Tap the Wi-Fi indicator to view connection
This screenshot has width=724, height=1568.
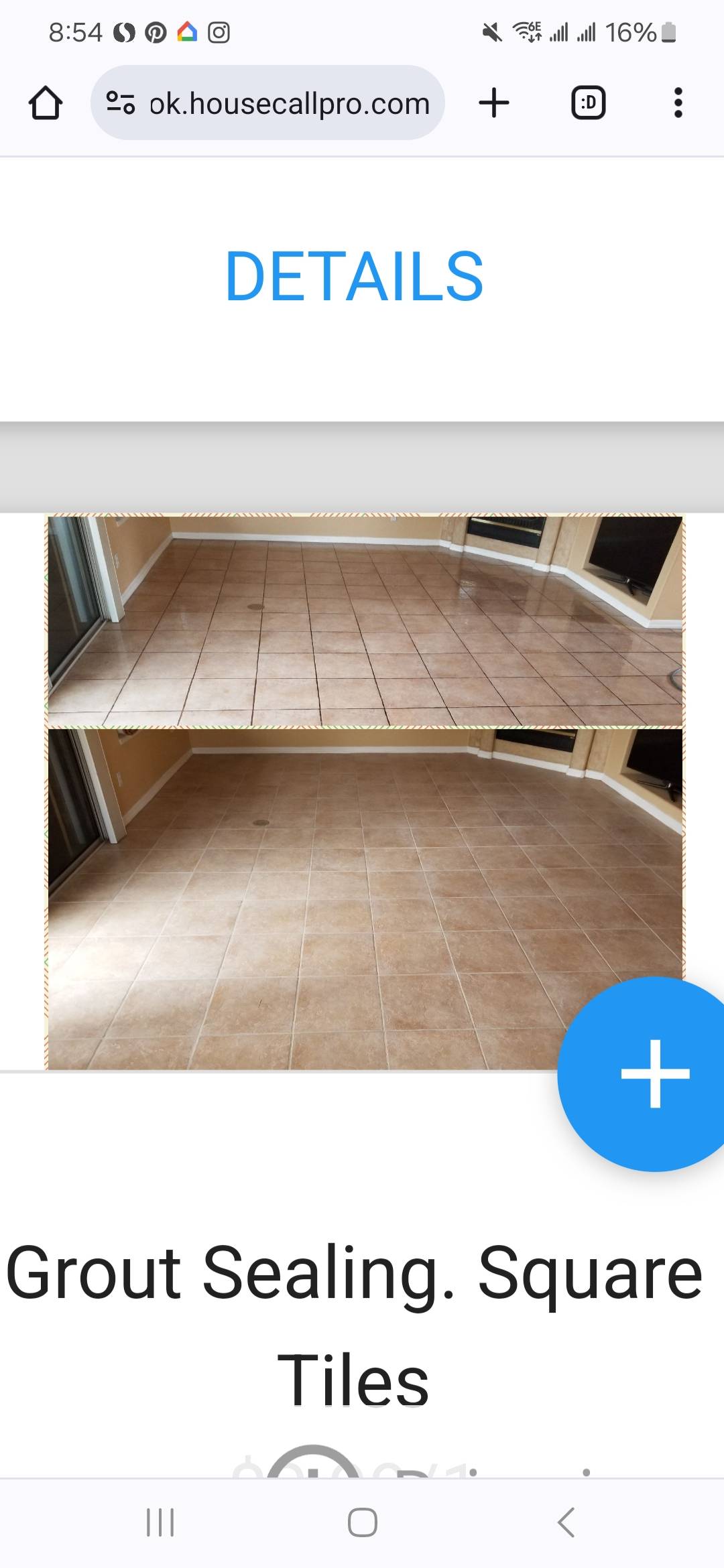click(x=528, y=31)
